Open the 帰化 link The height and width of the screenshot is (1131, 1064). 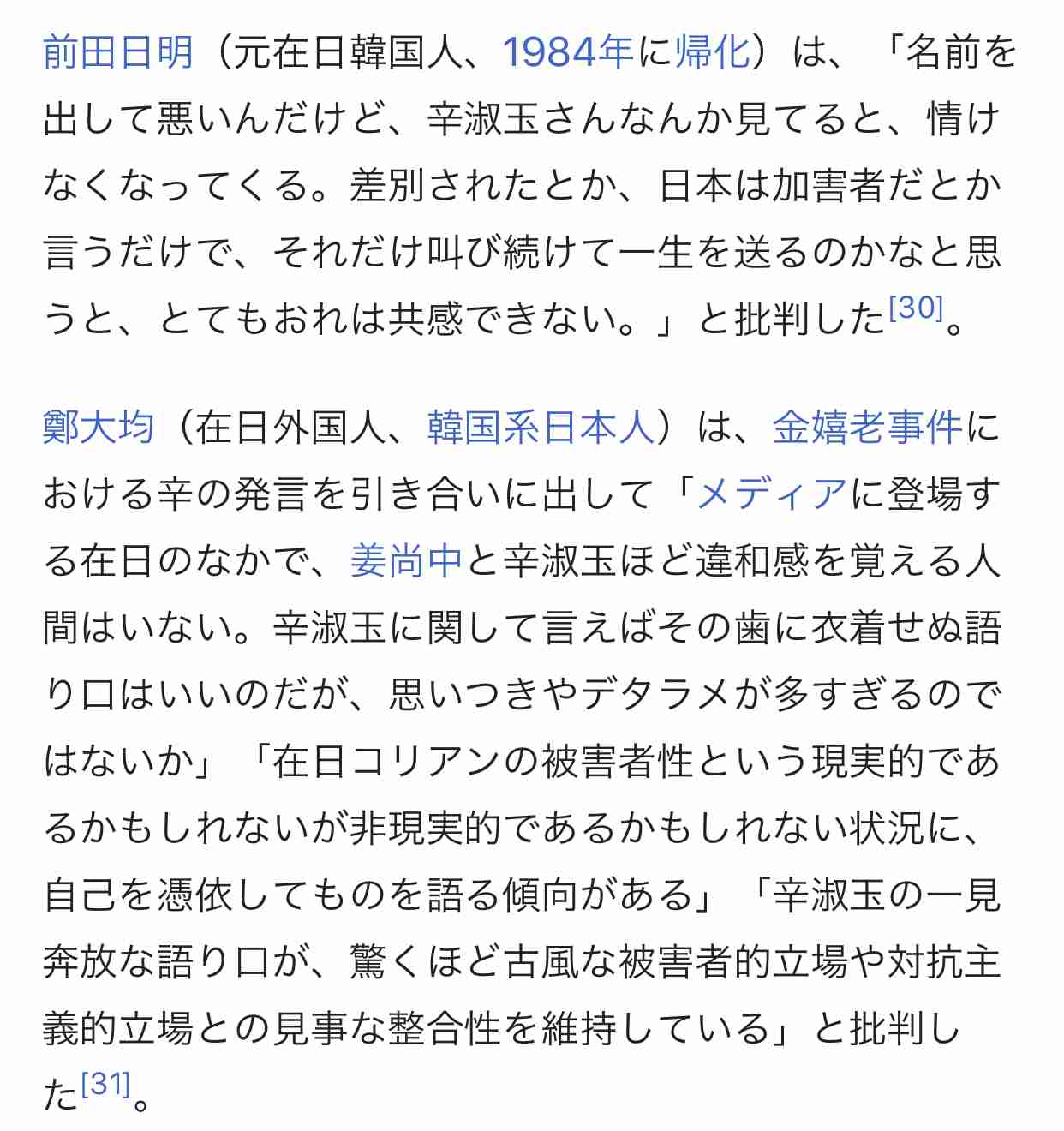tap(713, 53)
